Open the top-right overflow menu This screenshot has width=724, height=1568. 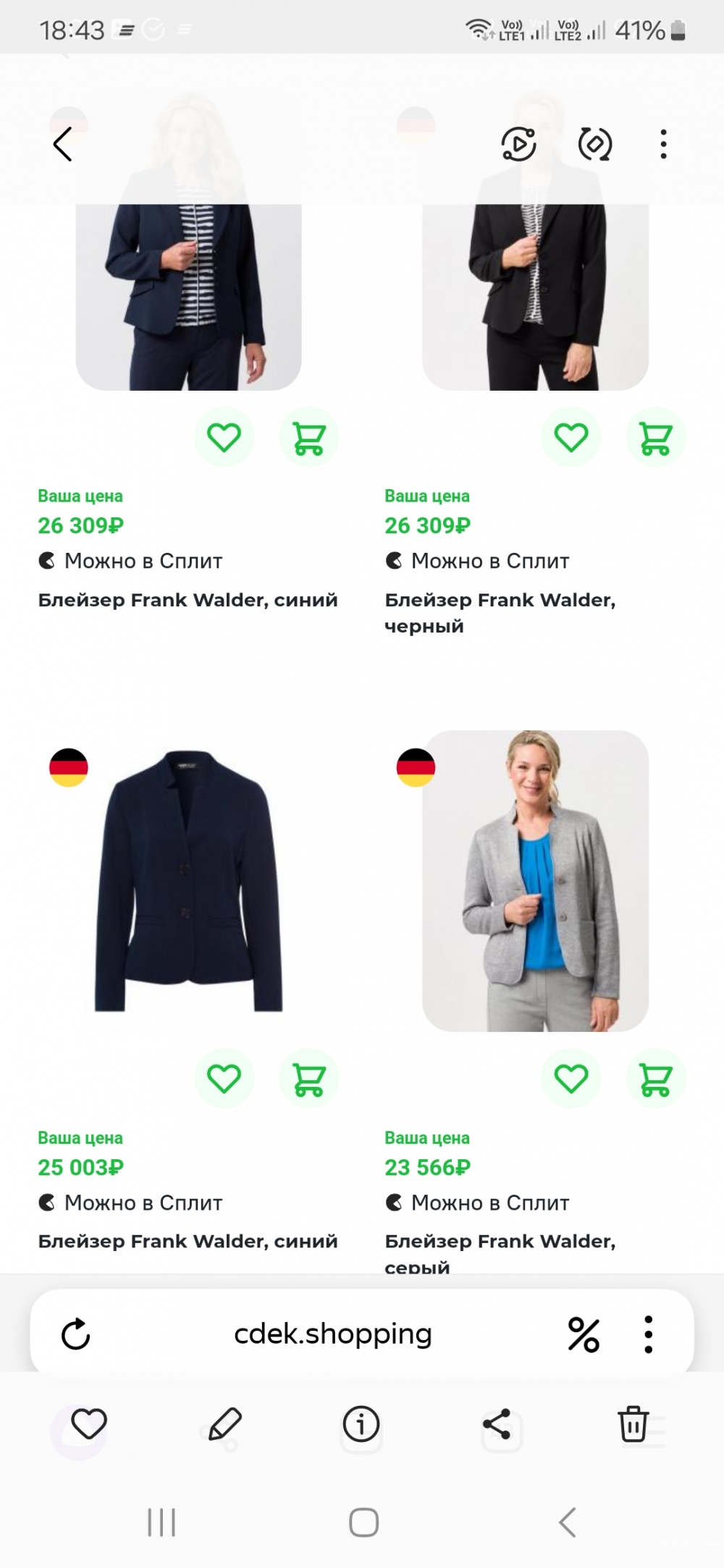[x=663, y=144]
